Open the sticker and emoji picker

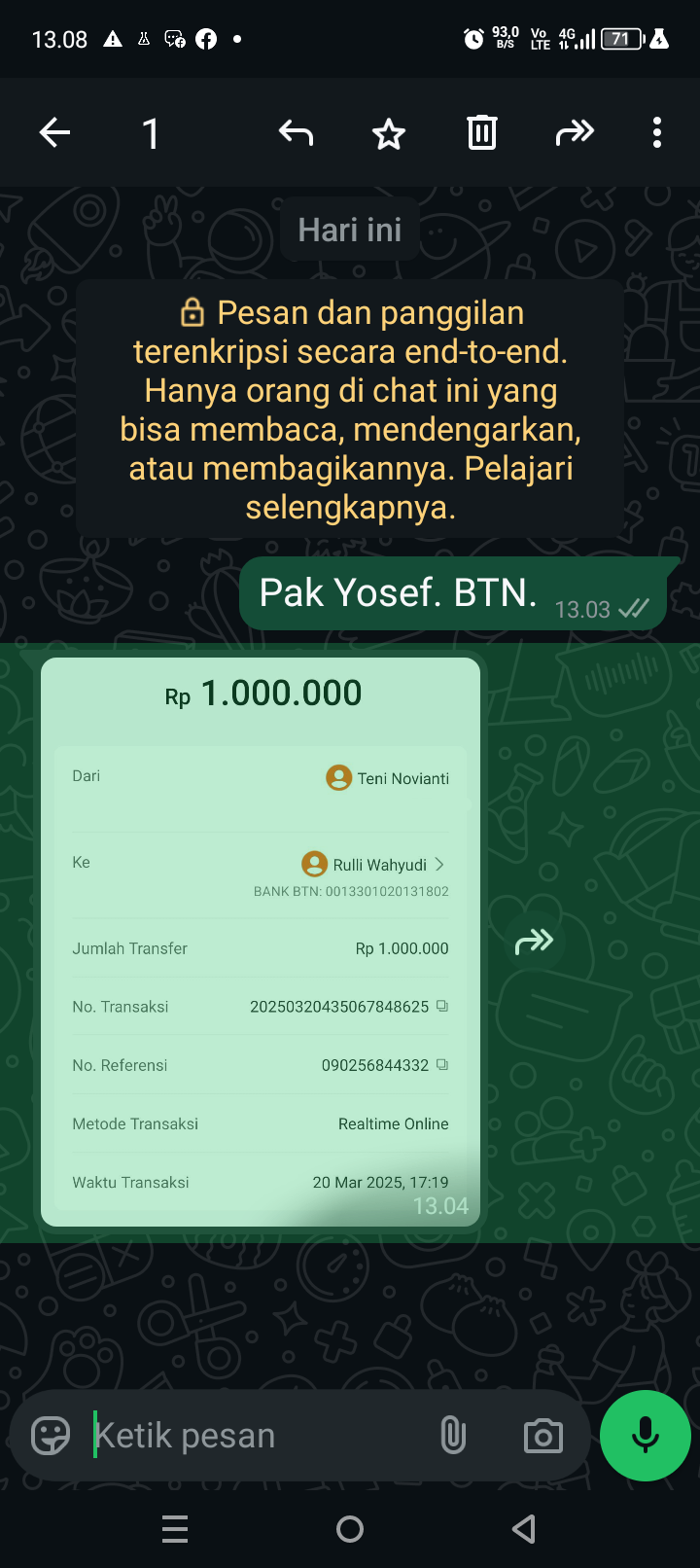[x=51, y=1436]
